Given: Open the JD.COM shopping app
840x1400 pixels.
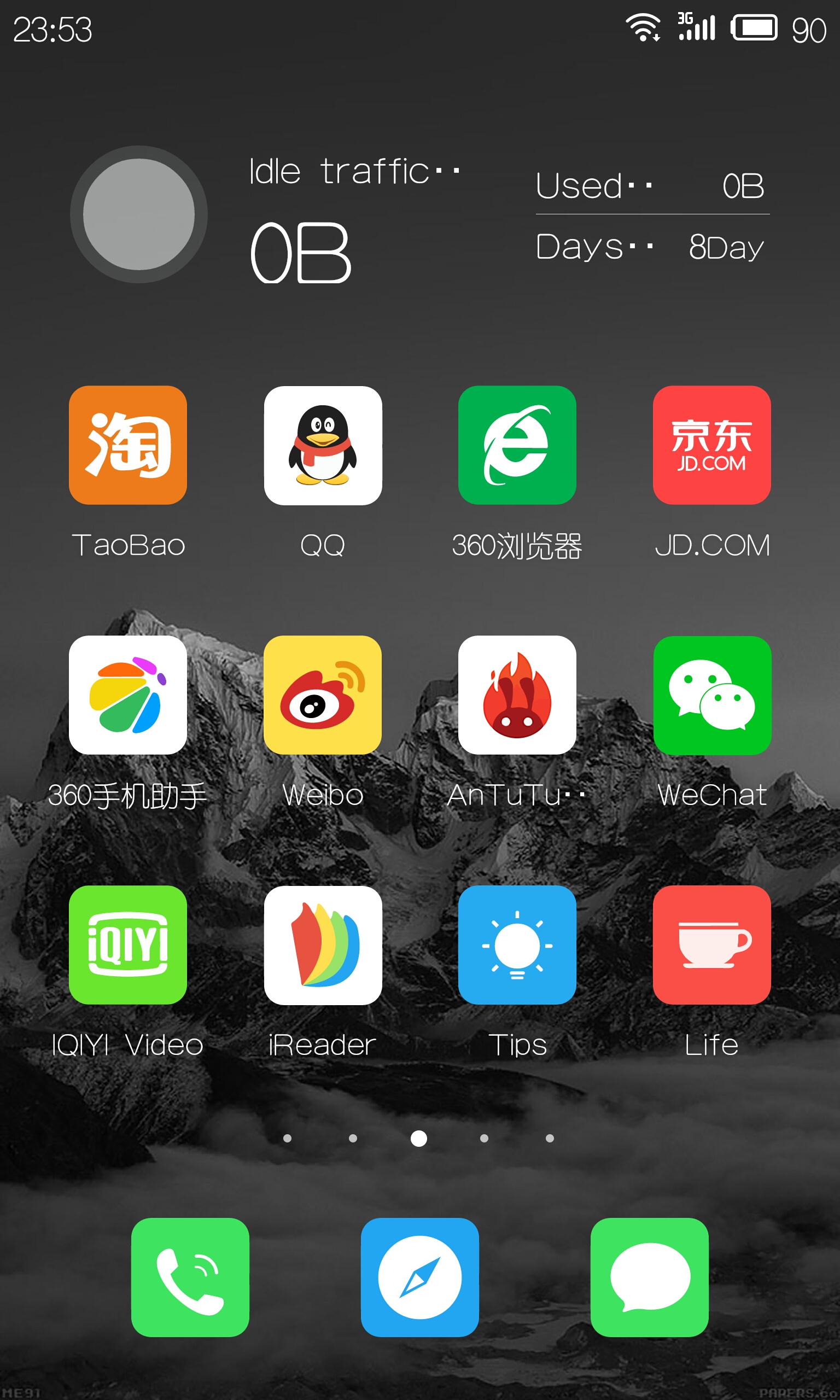Looking at the screenshot, I should 712,445.
